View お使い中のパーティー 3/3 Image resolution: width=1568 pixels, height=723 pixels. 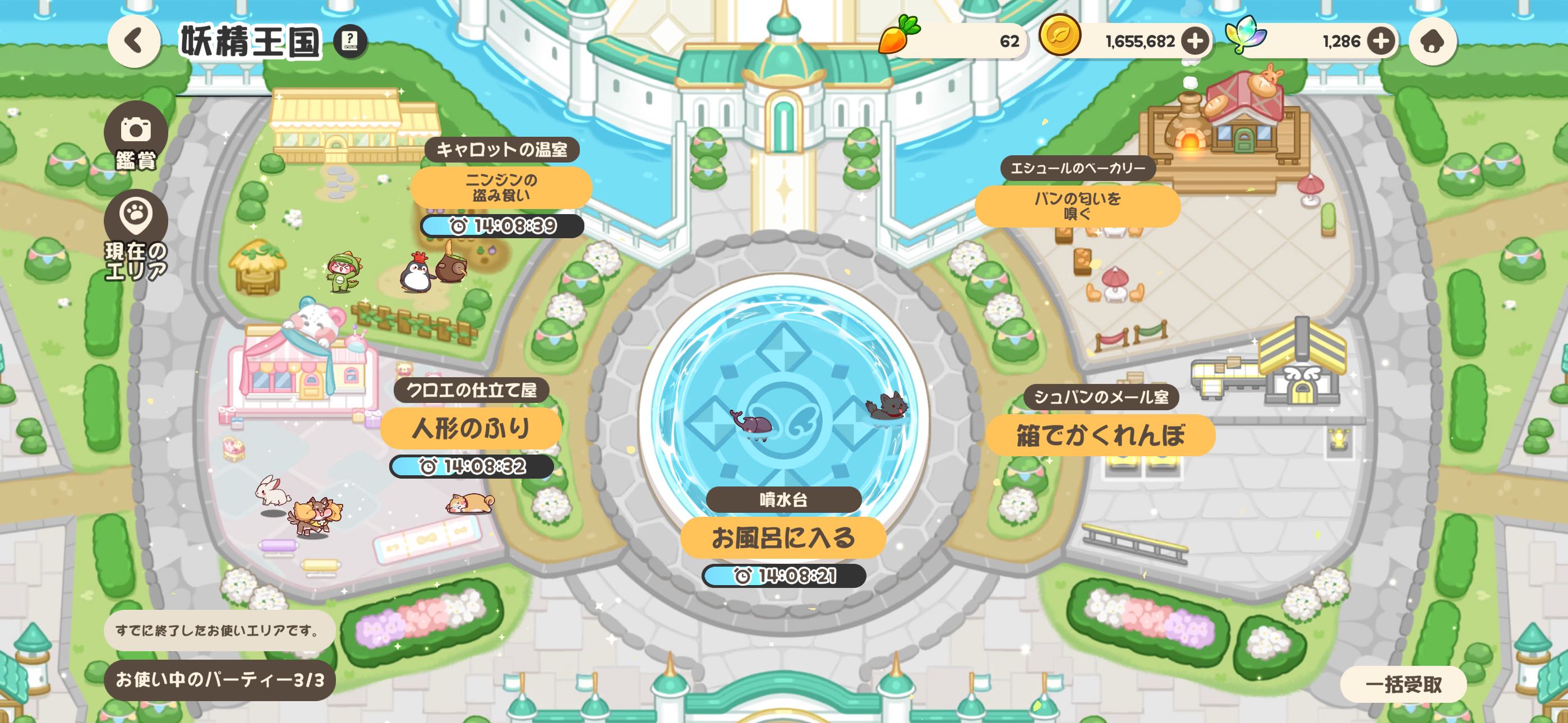(x=220, y=679)
